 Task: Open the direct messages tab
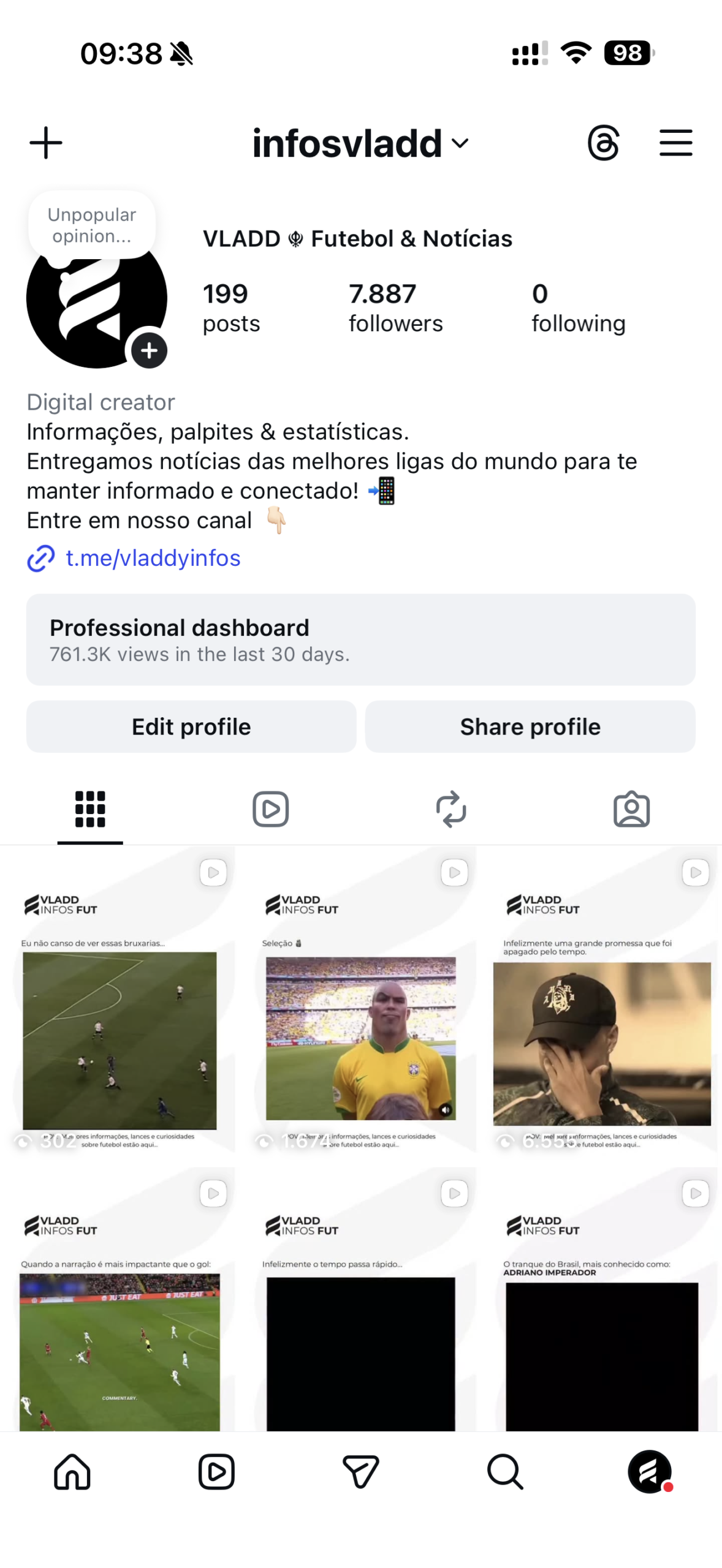click(360, 1471)
